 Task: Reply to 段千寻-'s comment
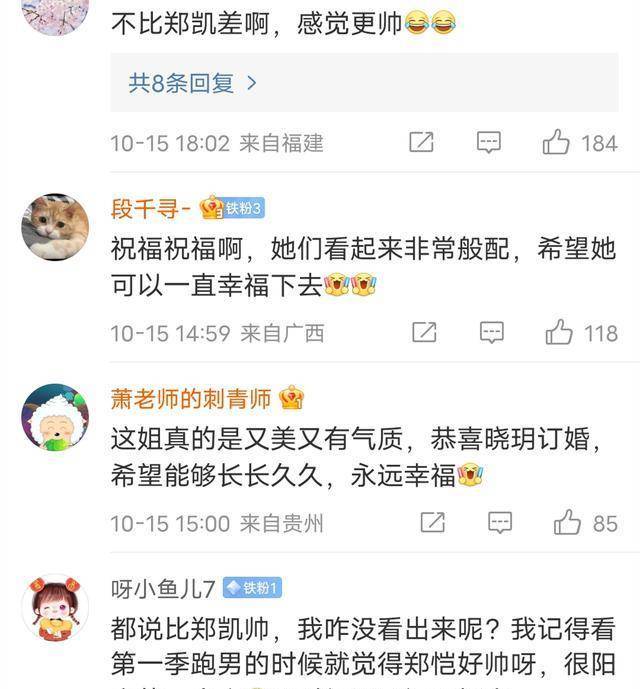[490, 332]
